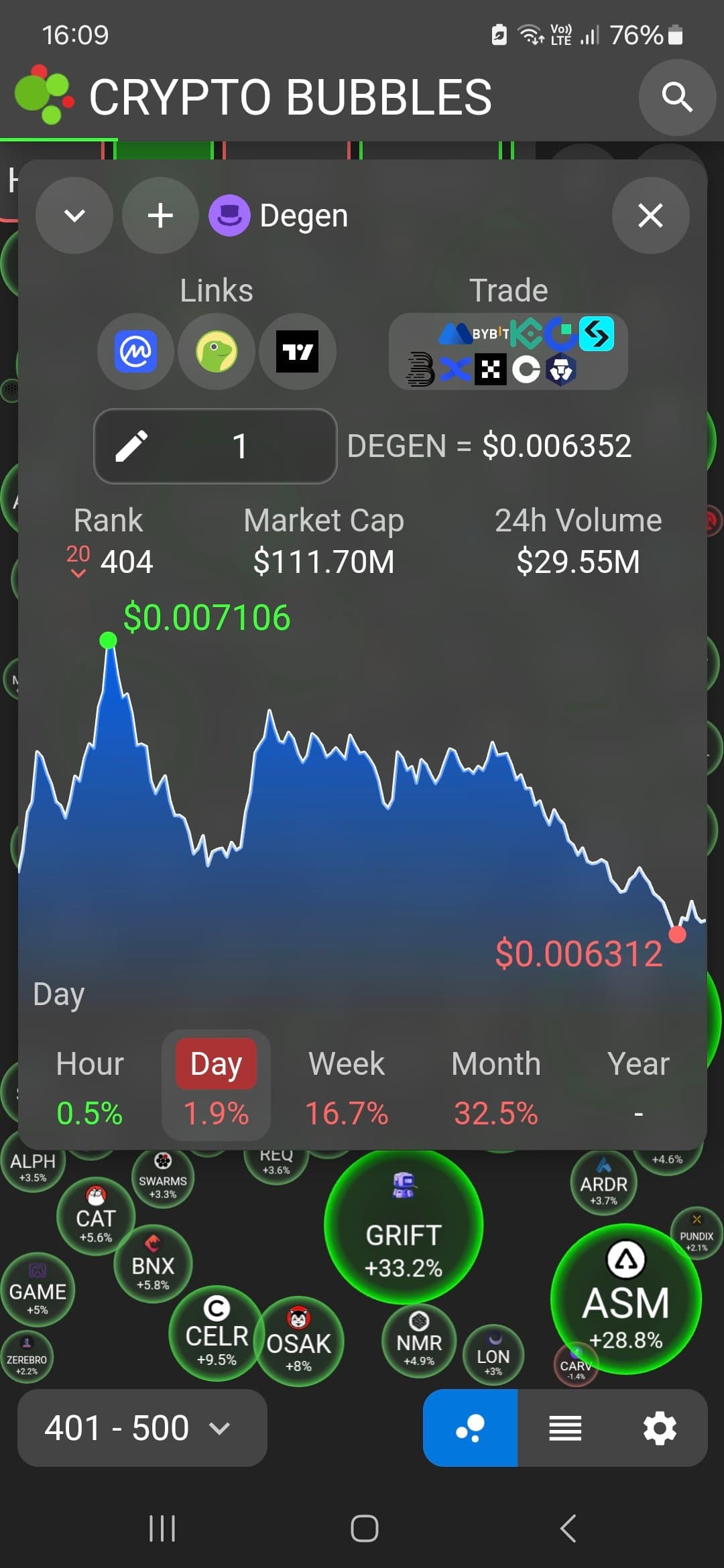Open the CoinGecko link
The image size is (724, 1568).
click(217, 352)
